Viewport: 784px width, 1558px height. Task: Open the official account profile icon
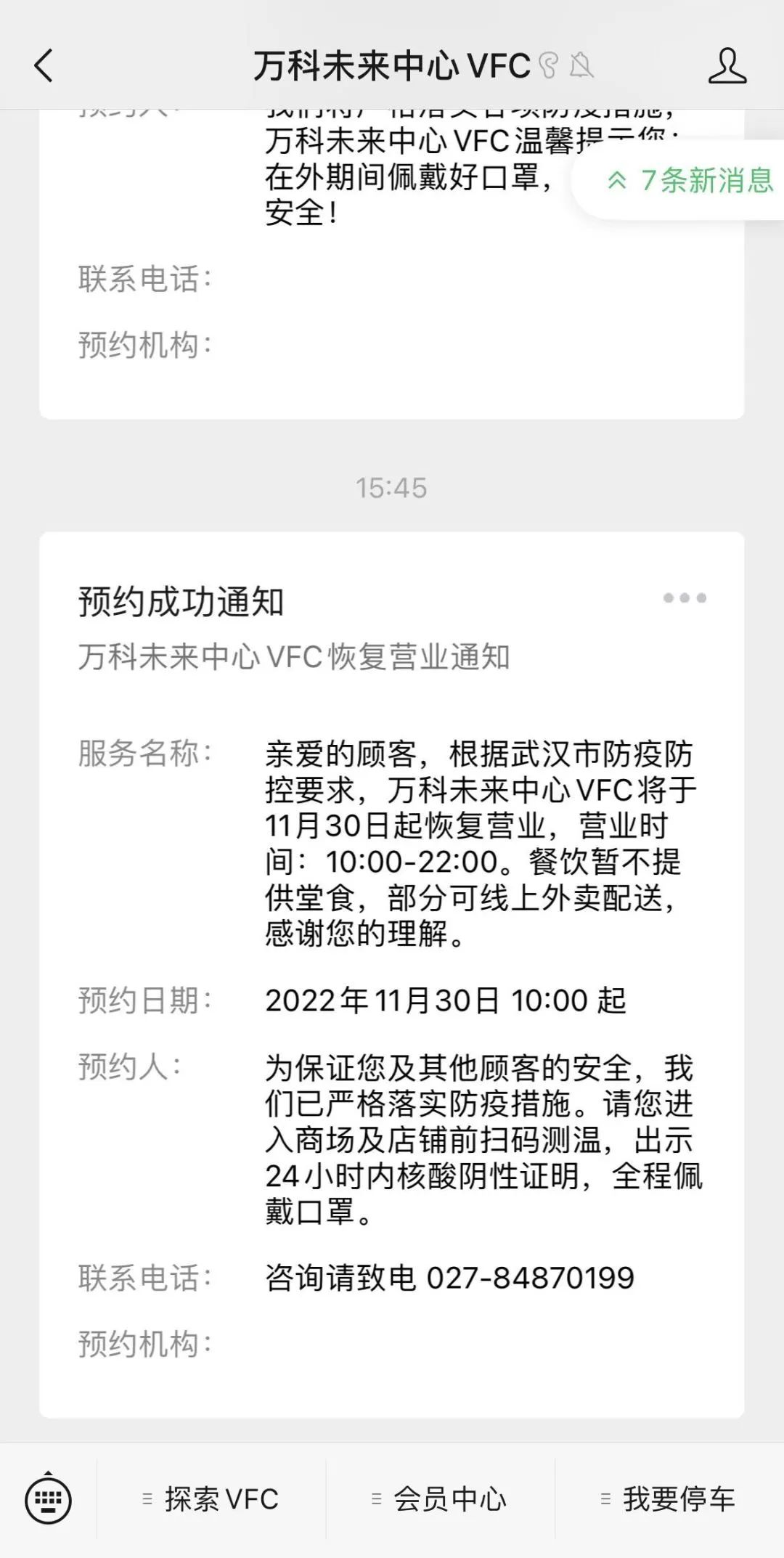pyautogui.click(x=727, y=66)
